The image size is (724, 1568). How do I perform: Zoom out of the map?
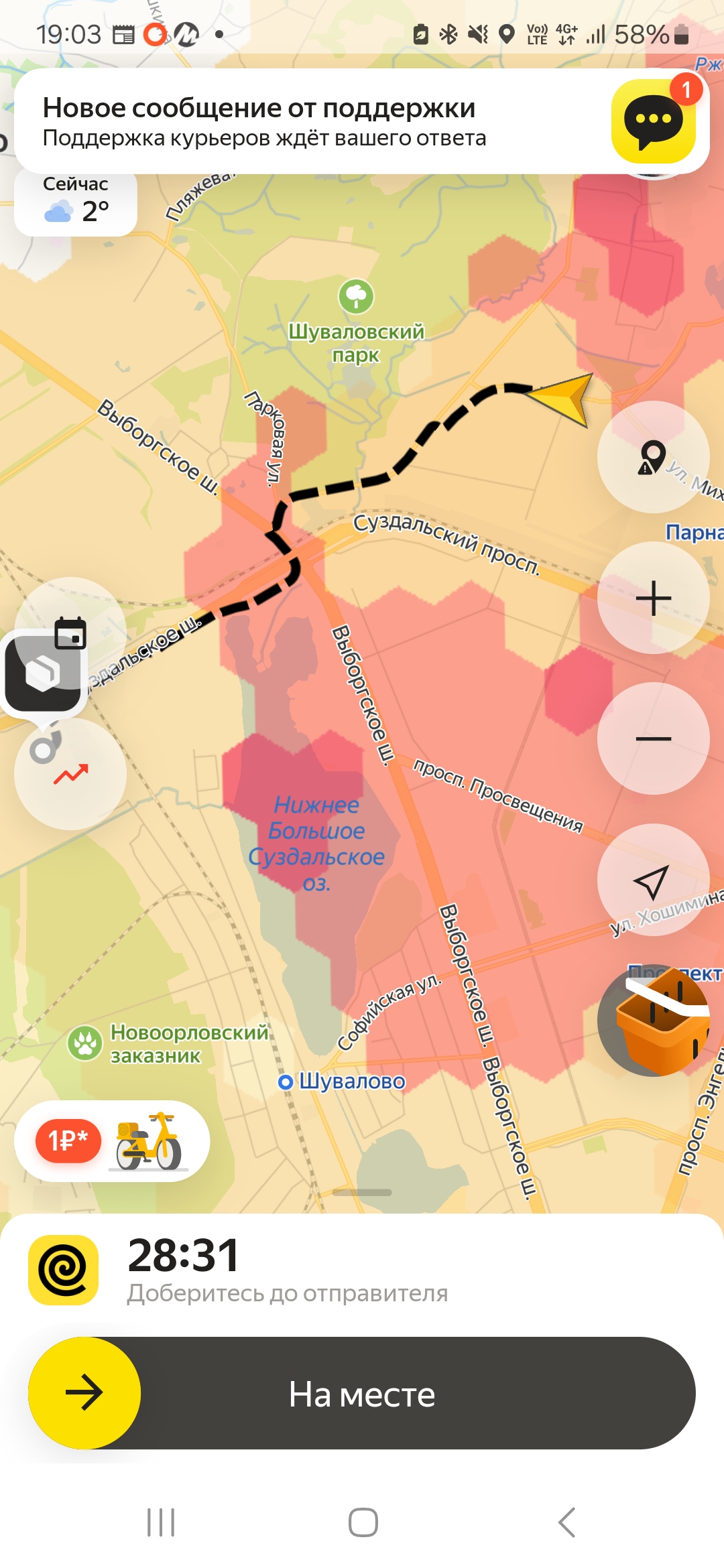653,738
